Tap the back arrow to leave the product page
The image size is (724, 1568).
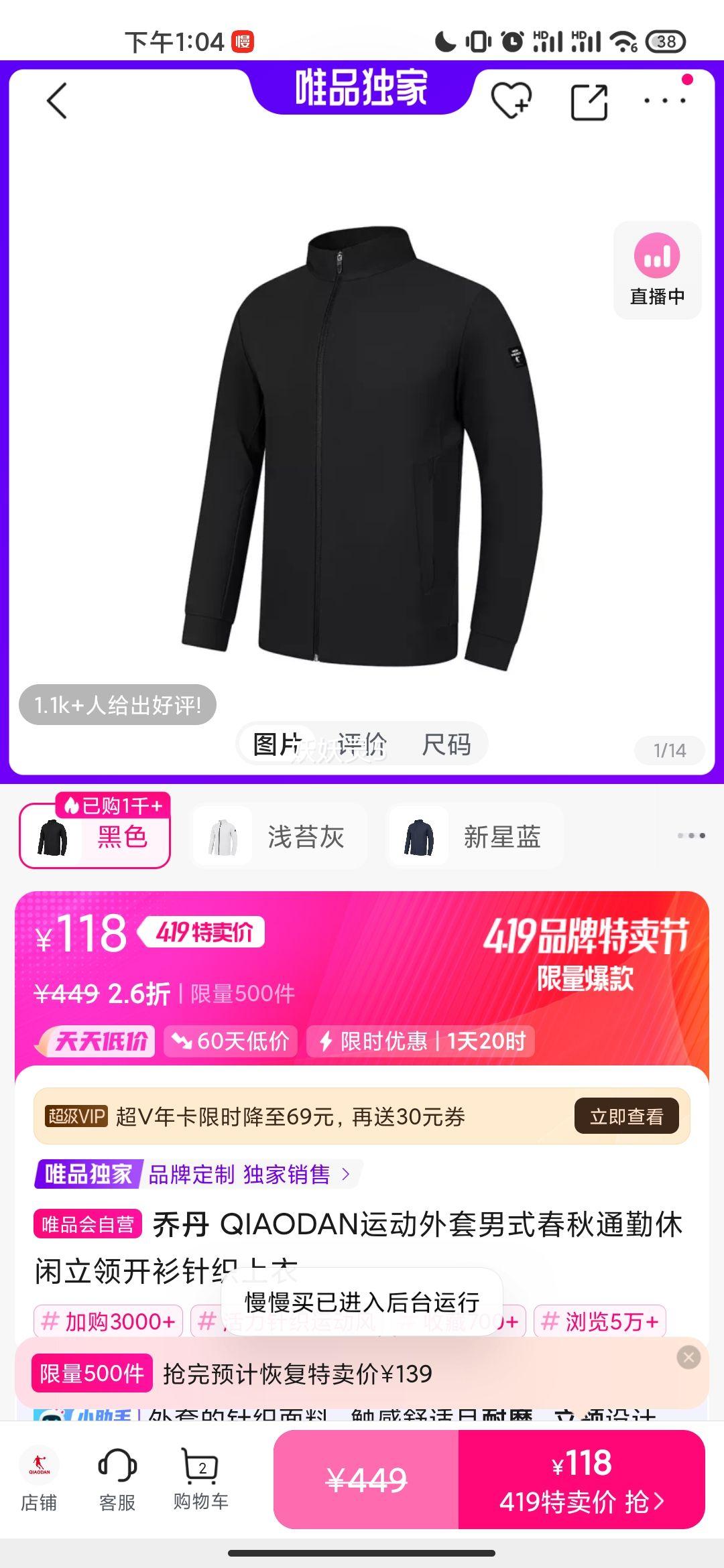point(57,102)
